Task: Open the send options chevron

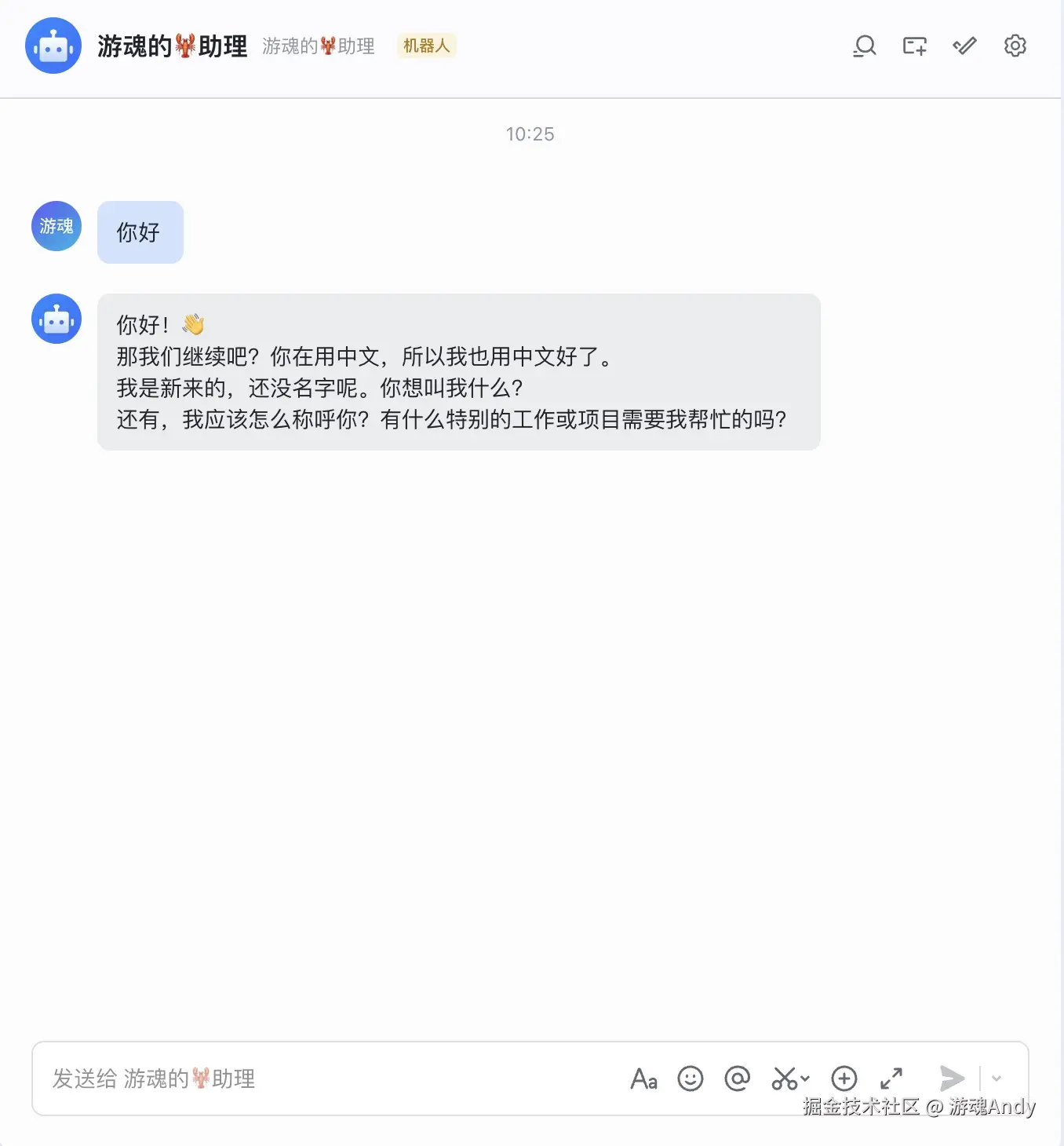Action: click(996, 1078)
